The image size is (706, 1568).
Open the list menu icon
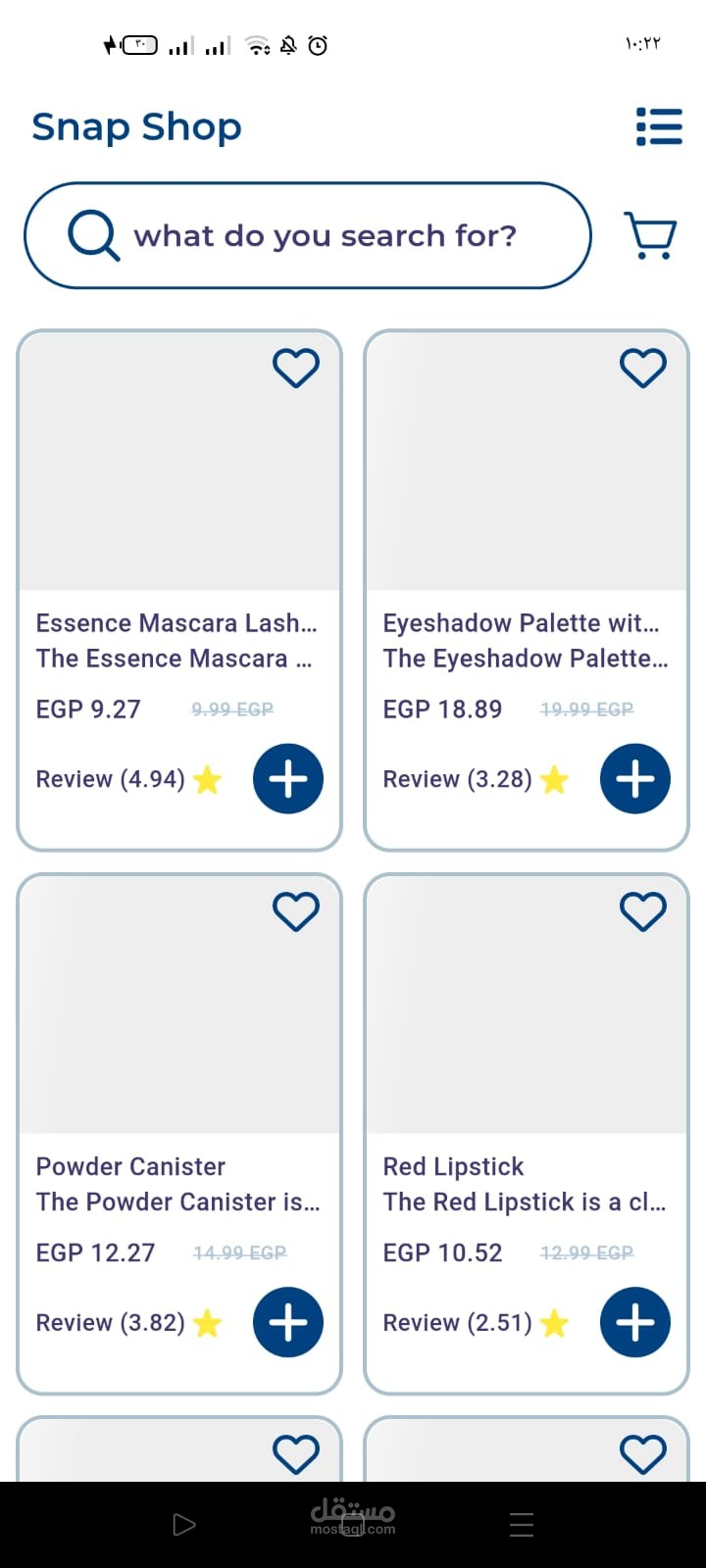659,126
